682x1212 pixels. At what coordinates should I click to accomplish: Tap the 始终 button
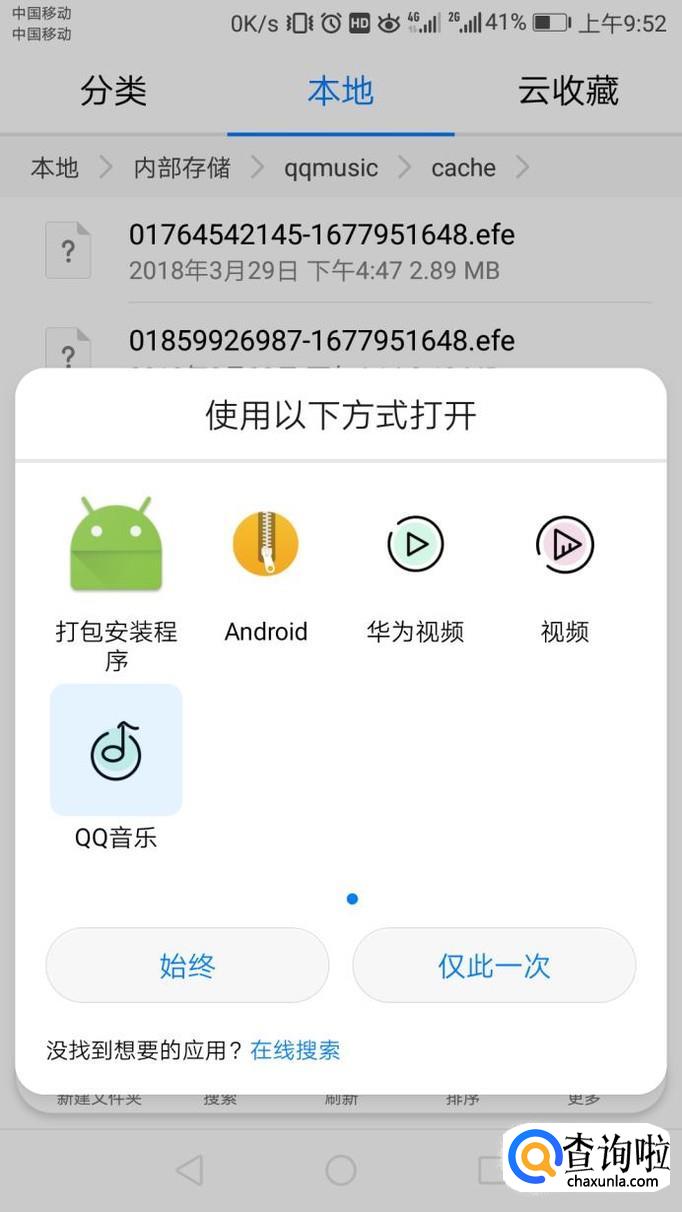pos(187,965)
